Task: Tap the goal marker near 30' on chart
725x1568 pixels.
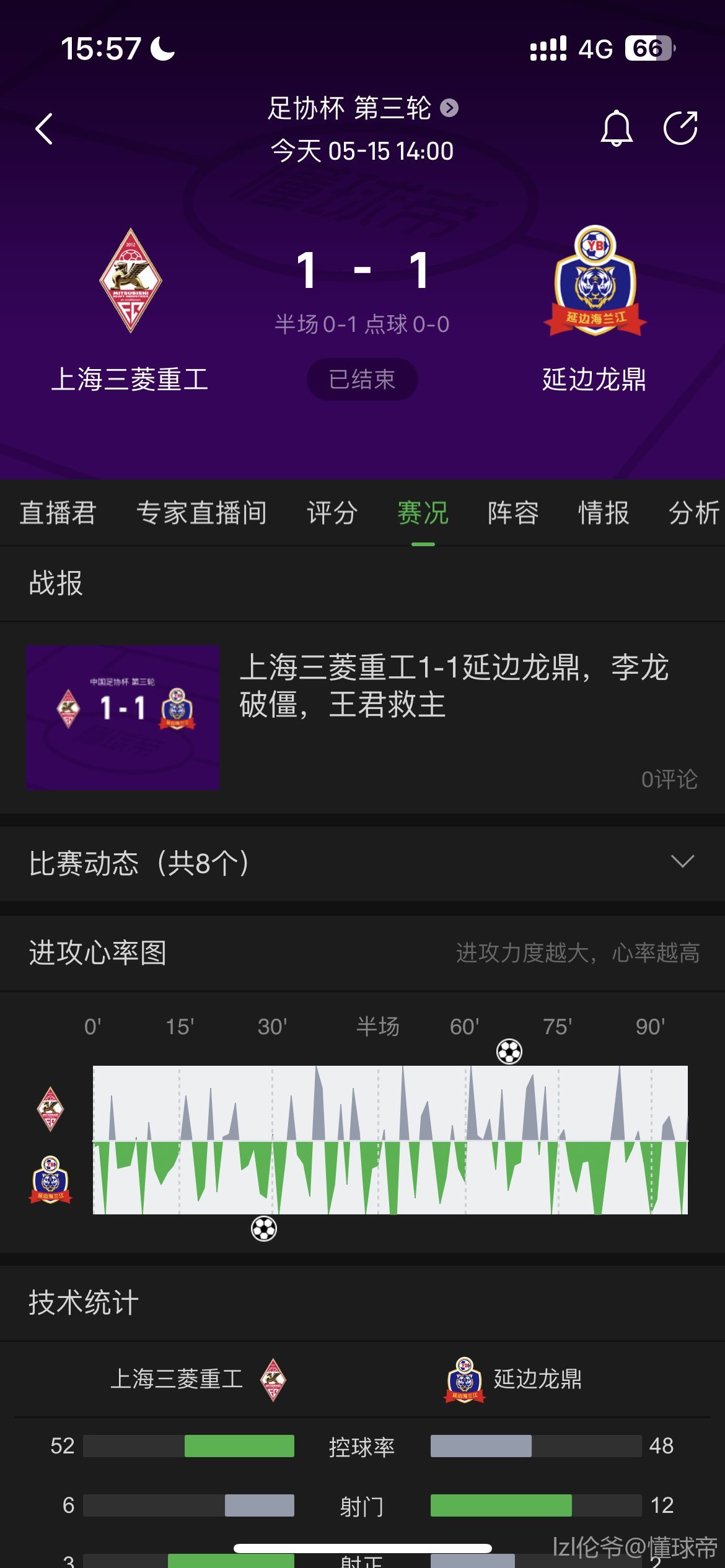Action: [264, 1229]
